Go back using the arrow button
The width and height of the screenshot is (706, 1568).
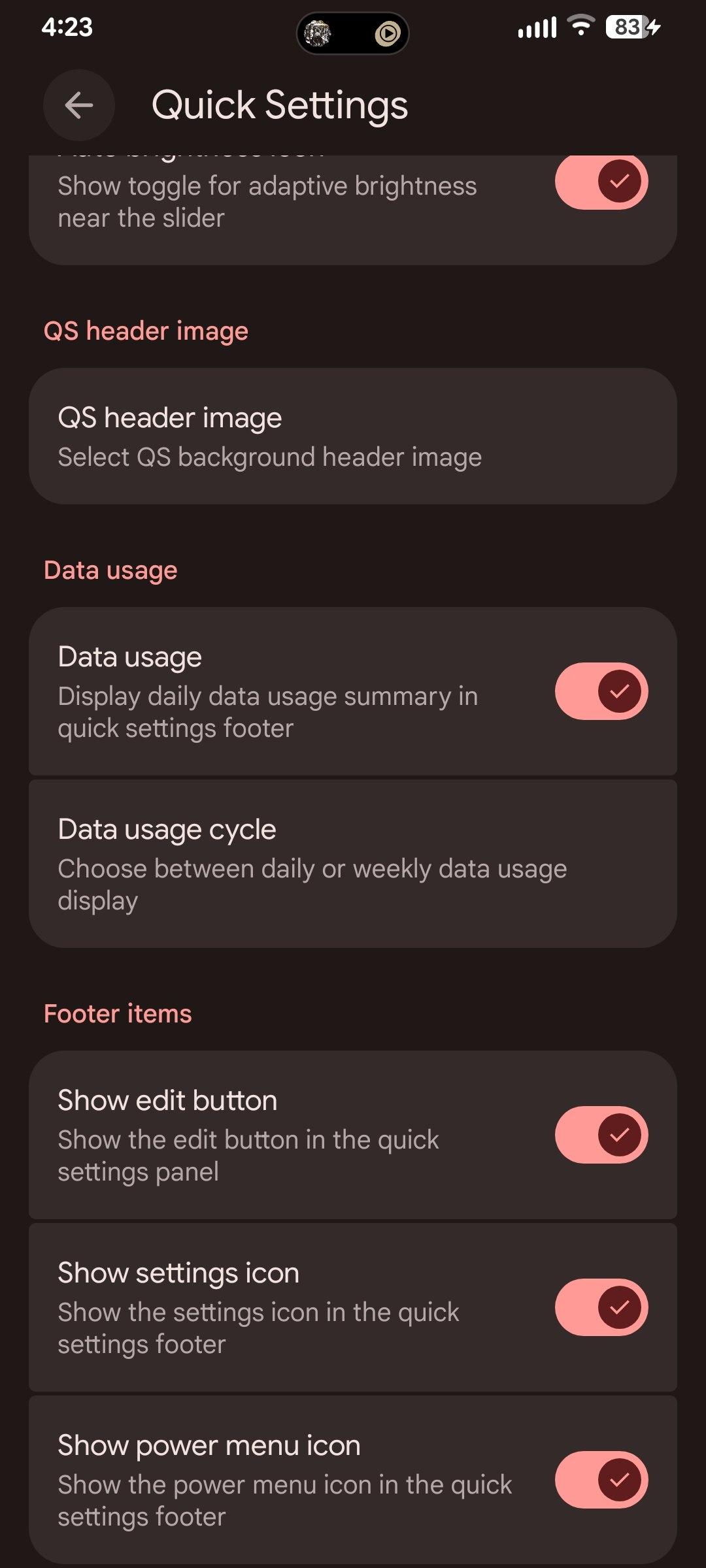[79, 105]
